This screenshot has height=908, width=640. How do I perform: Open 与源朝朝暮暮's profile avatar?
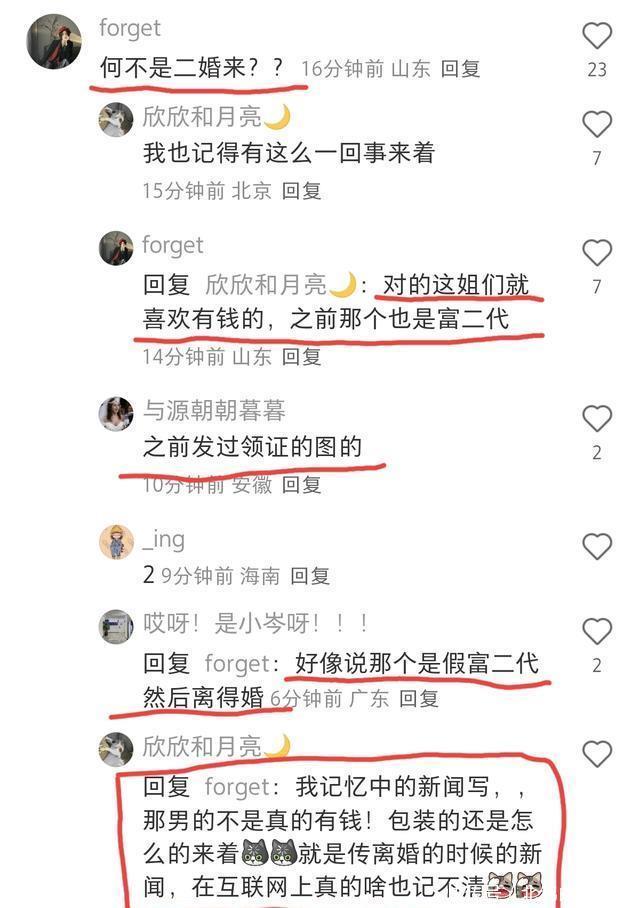click(x=116, y=414)
